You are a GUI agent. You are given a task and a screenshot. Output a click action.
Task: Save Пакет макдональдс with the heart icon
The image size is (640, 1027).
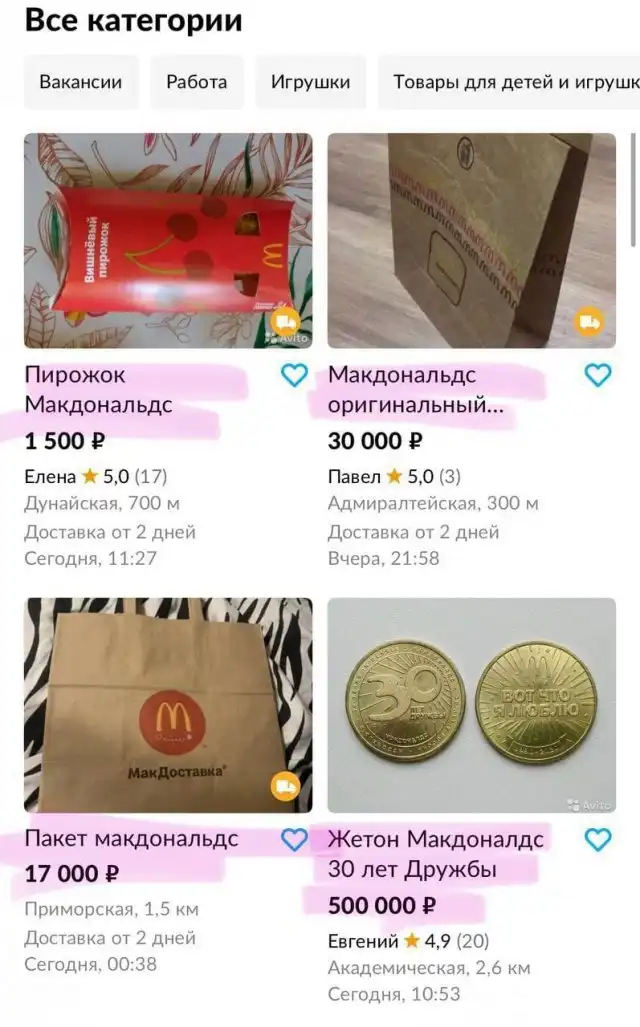pyautogui.click(x=293, y=840)
